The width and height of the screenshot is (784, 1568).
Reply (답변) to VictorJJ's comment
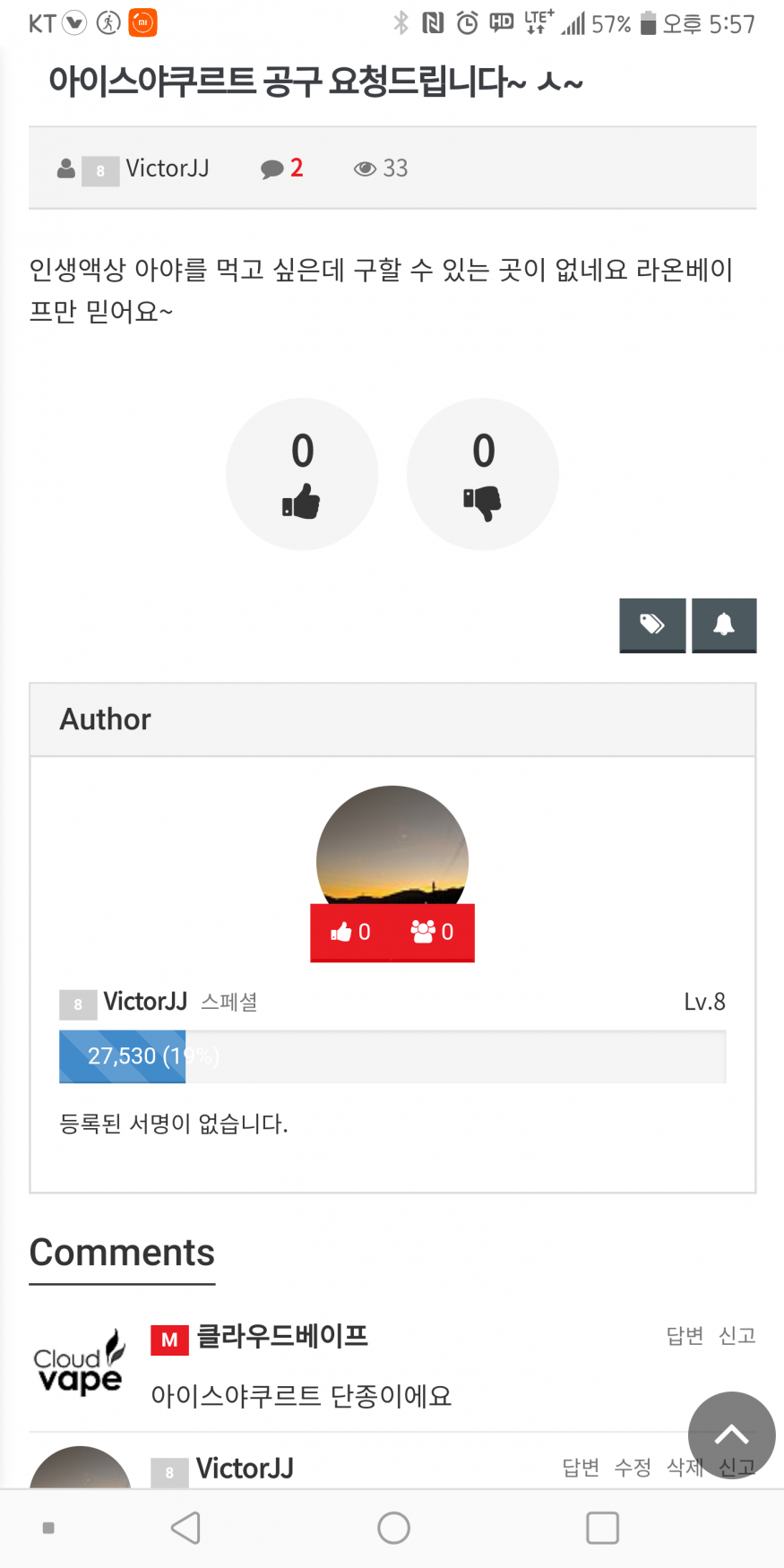pos(581,1468)
